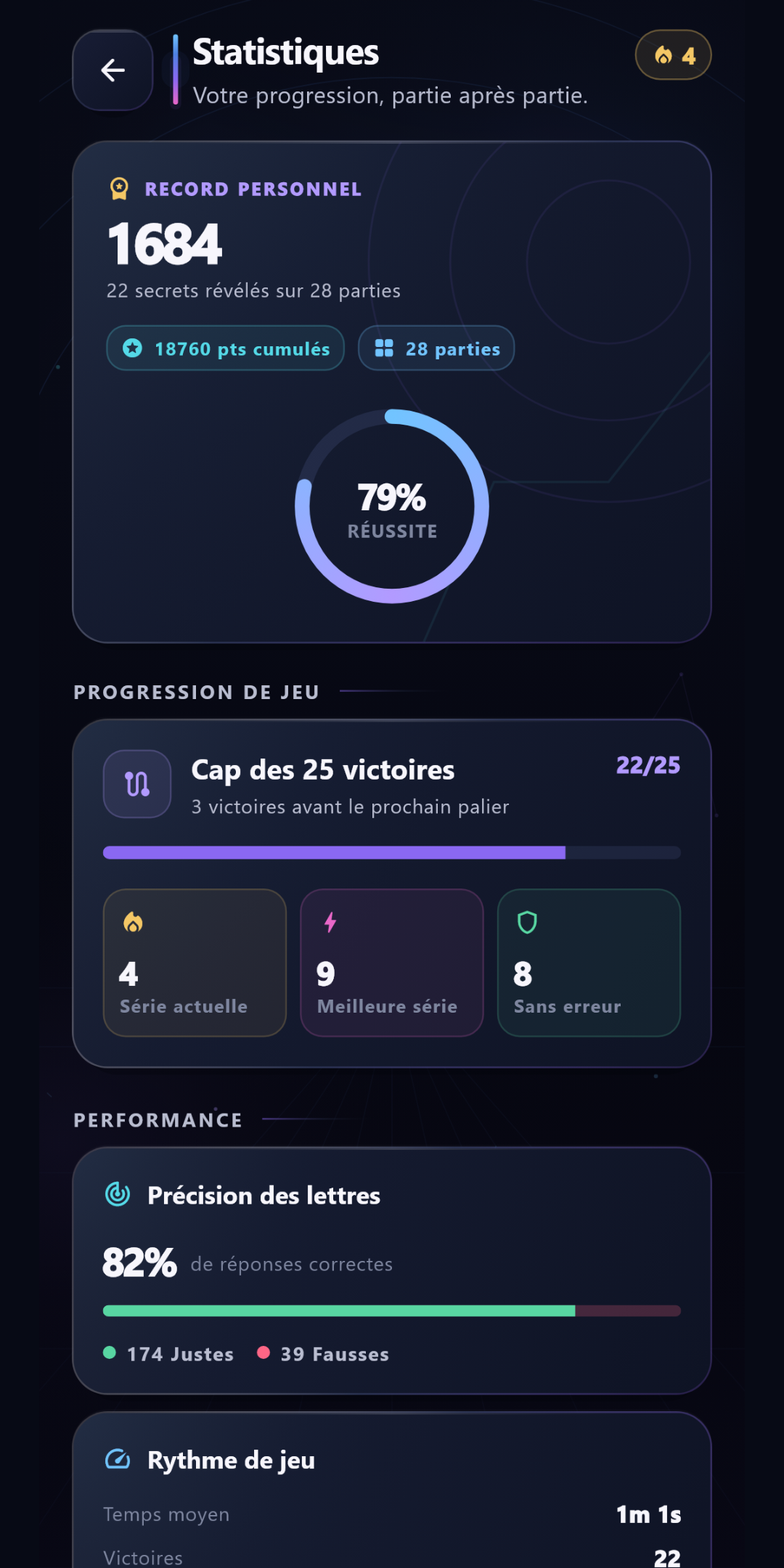Screen dimensions: 784x1568
Task: Go back using the arrow button
Action: pyautogui.click(x=113, y=70)
